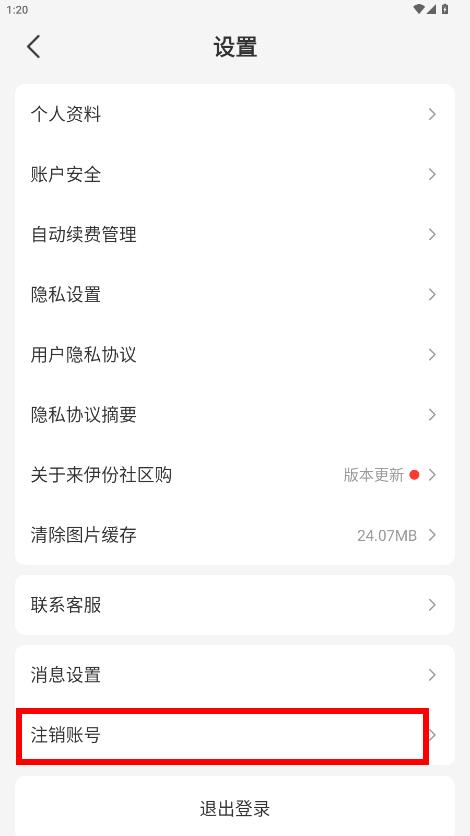Open 联系客服
The image size is (470, 836).
[234, 605]
